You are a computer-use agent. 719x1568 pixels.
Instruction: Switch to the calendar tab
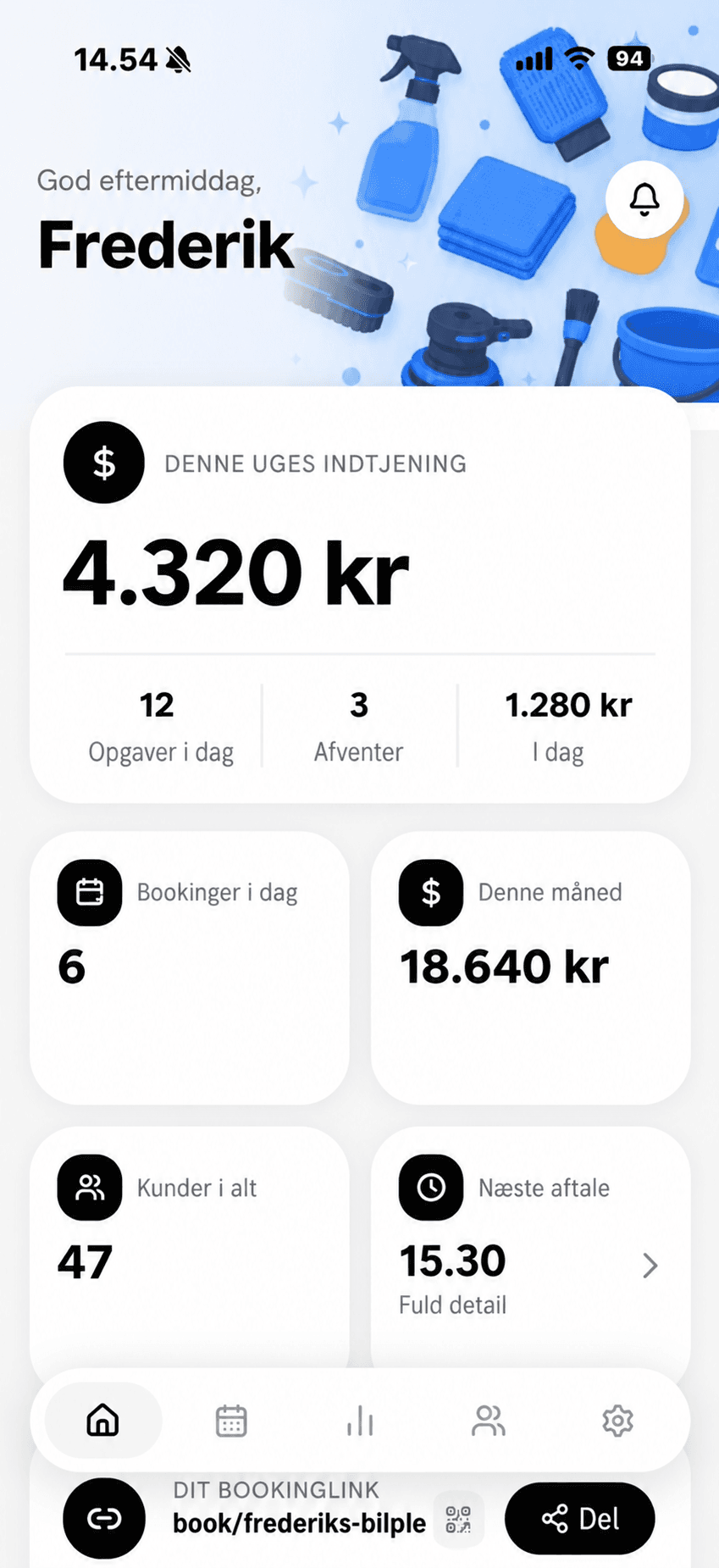point(231,1421)
